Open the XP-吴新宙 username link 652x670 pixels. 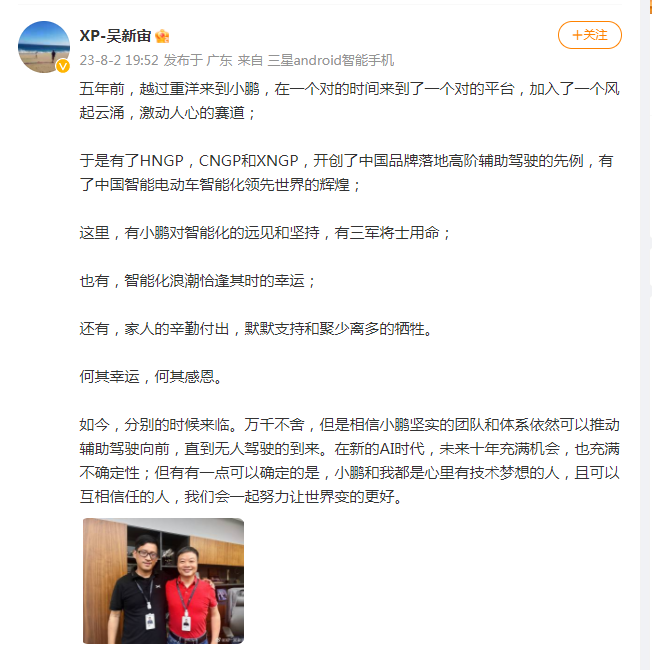pyautogui.click(x=115, y=34)
